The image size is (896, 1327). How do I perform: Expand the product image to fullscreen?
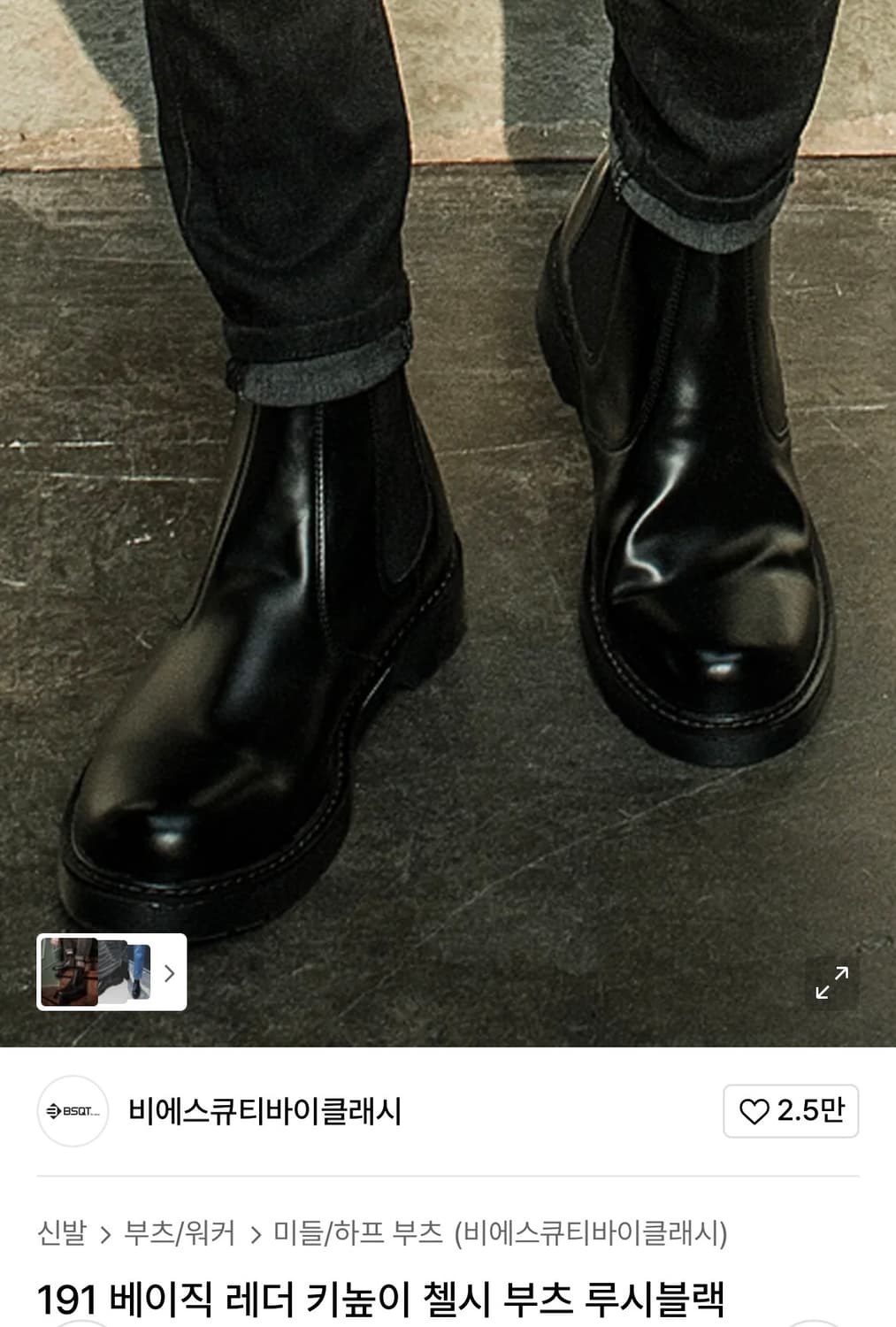830,984
